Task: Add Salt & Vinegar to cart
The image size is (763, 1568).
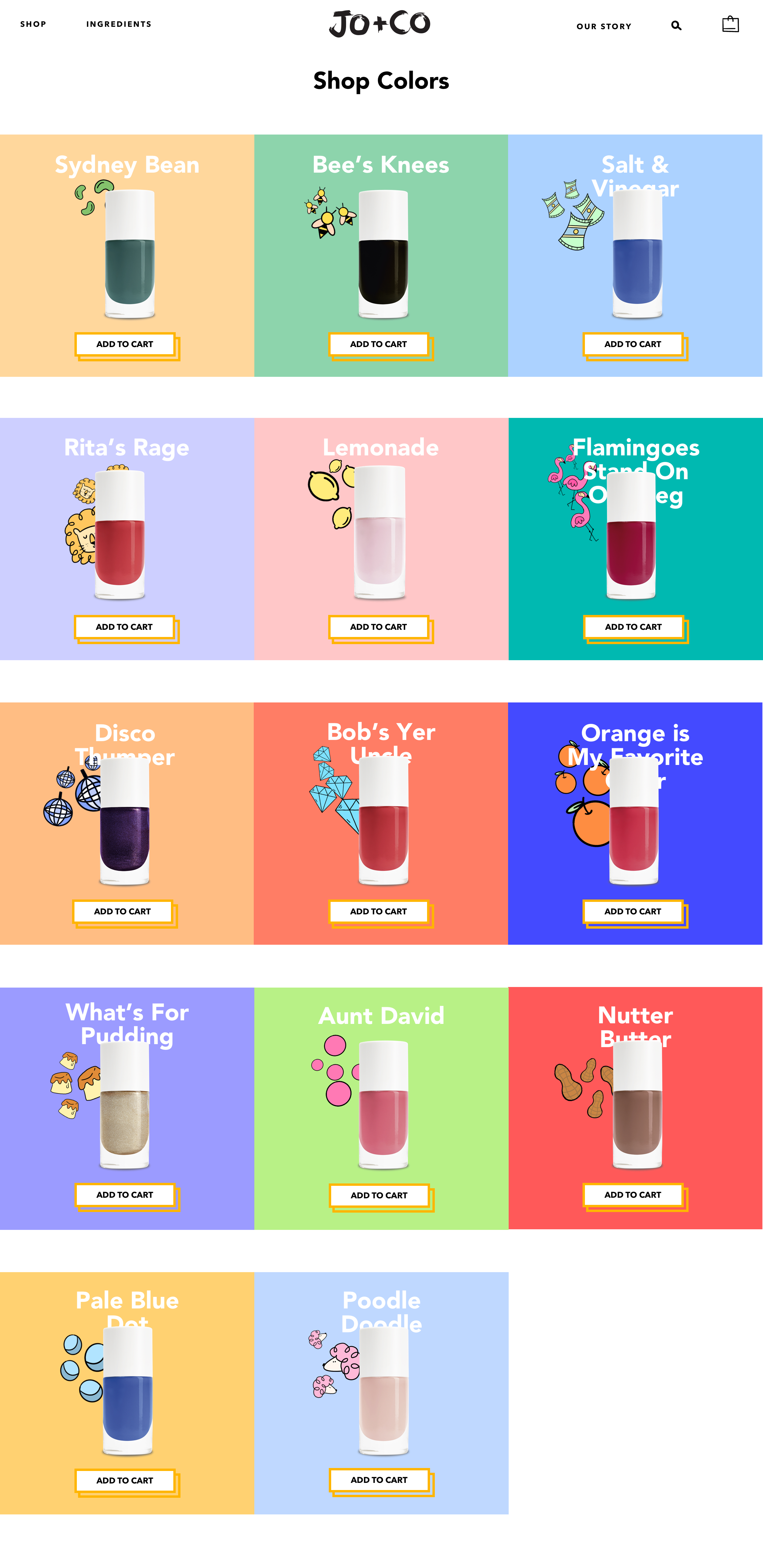Action: point(633,344)
